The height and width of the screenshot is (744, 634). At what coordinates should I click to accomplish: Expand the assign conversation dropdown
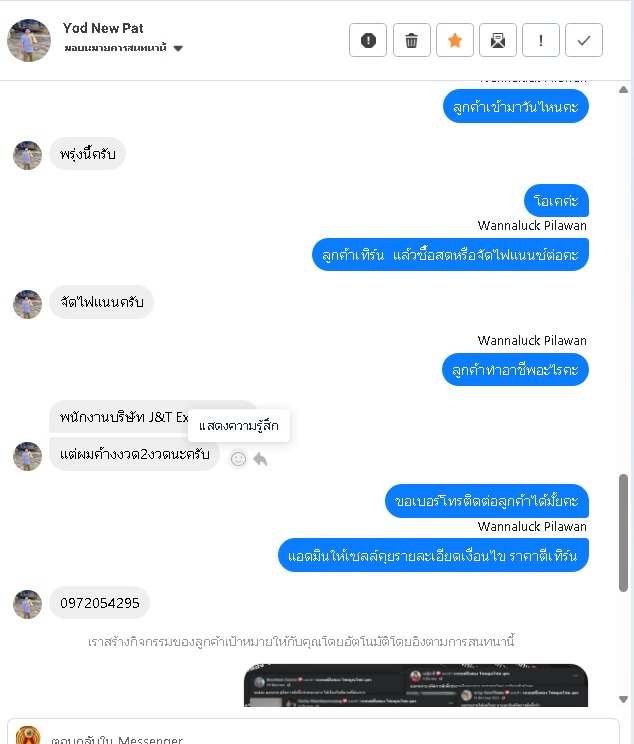(x=178, y=48)
